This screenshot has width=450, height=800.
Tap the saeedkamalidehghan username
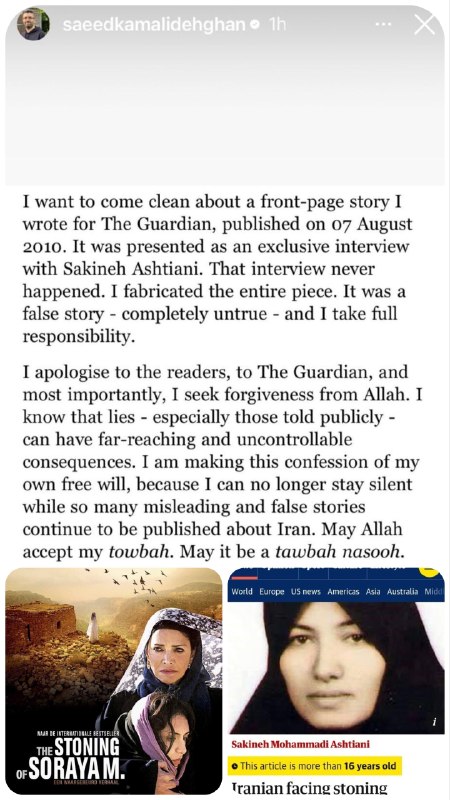pyautogui.click(x=154, y=24)
